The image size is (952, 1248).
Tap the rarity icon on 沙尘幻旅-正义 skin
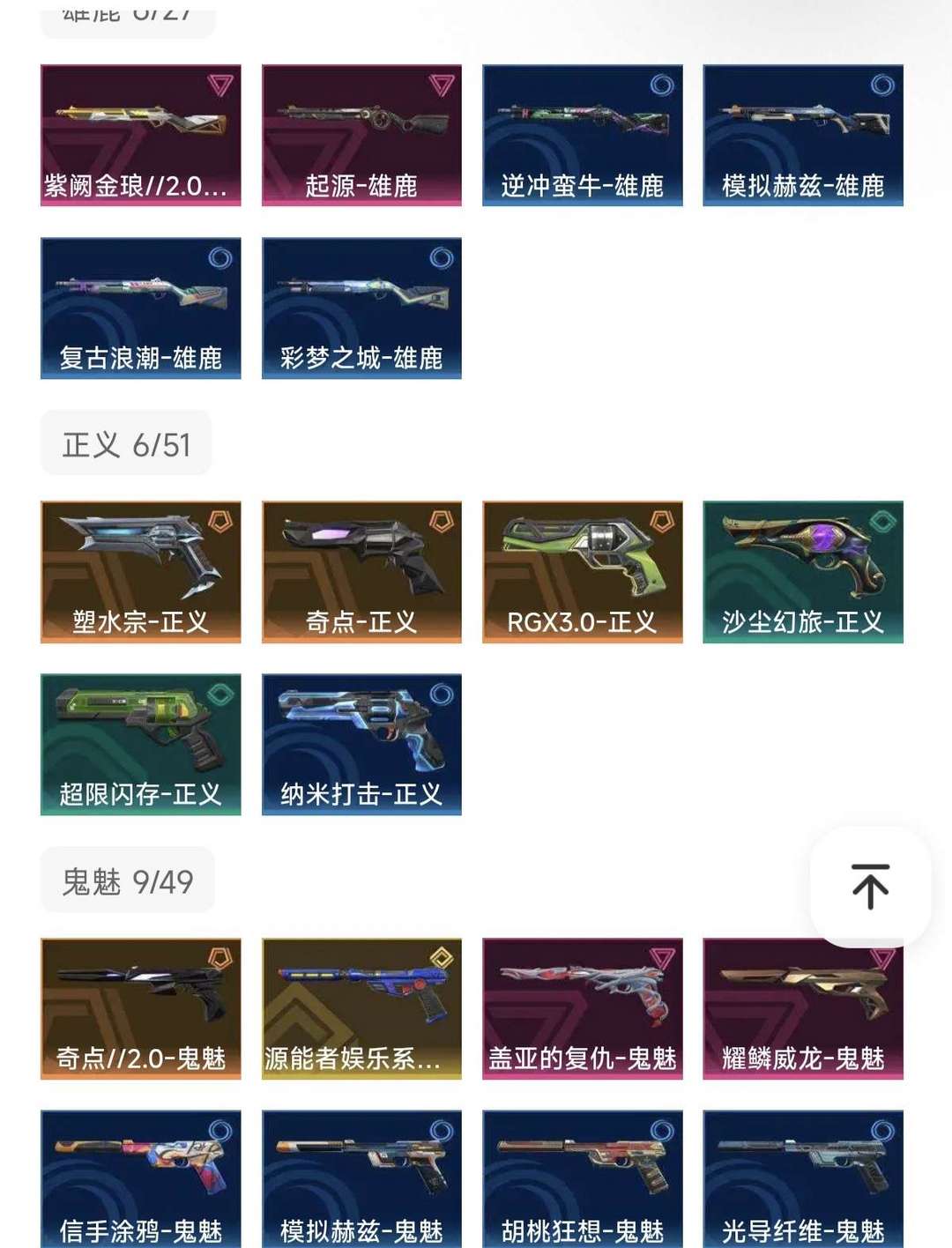pyautogui.click(x=884, y=520)
